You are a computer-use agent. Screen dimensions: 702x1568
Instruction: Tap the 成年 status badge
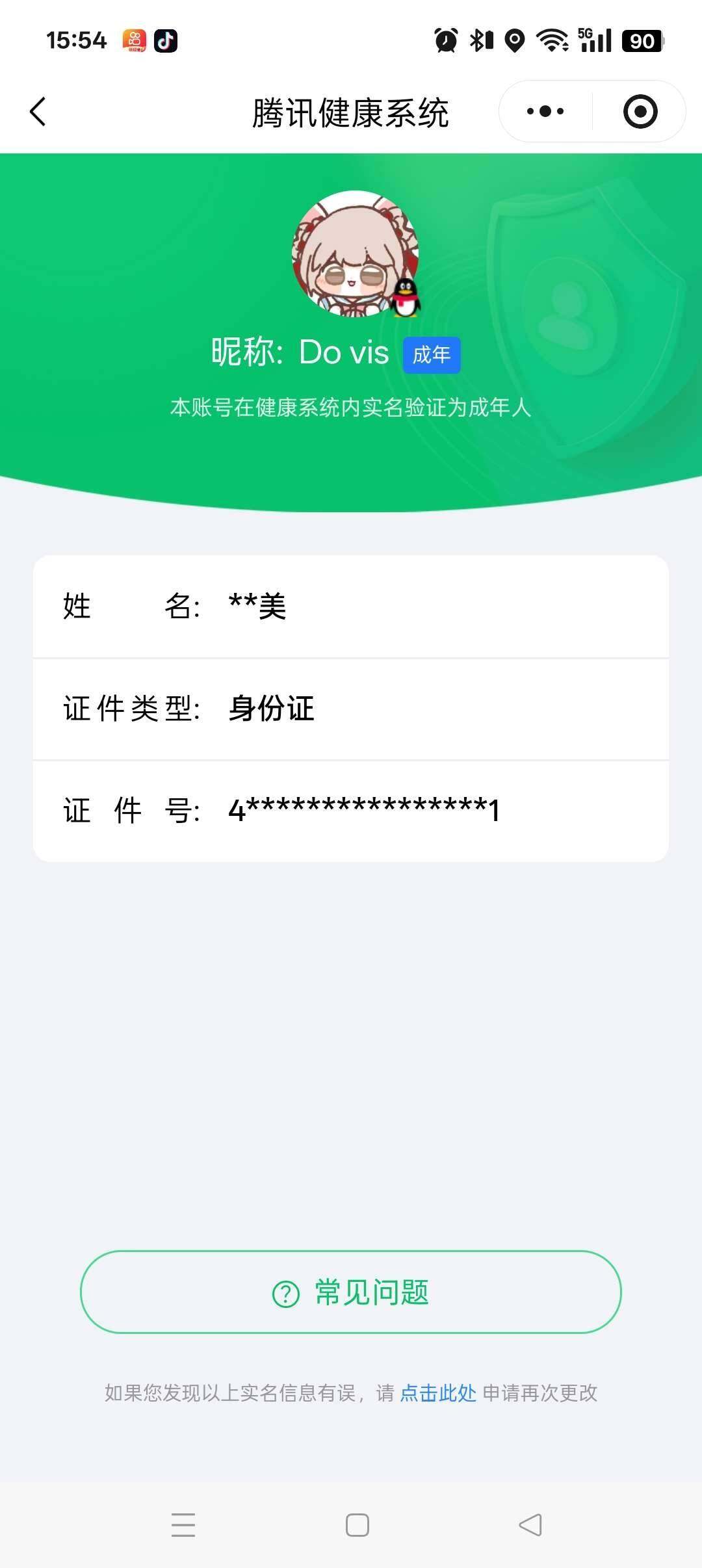click(x=433, y=354)
